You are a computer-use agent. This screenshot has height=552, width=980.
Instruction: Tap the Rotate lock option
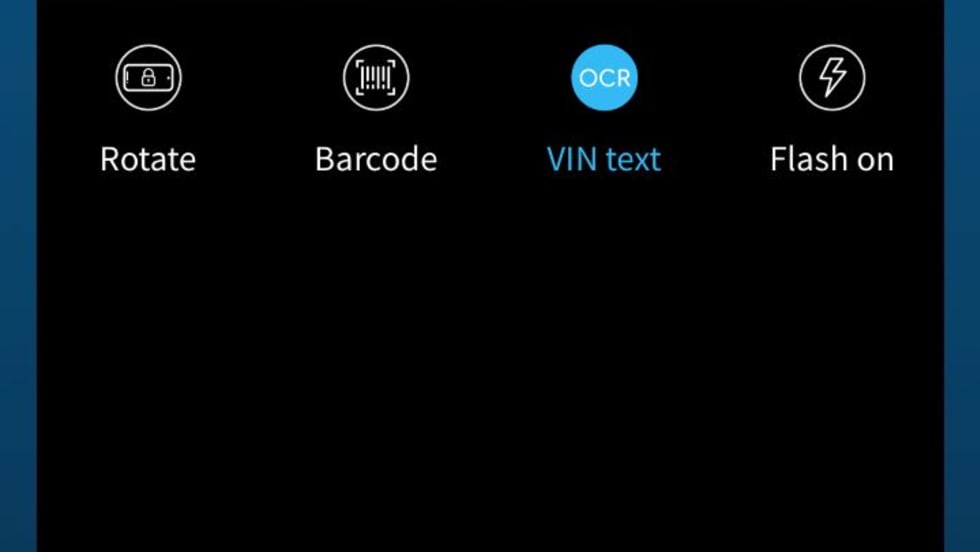pos(148,78)
